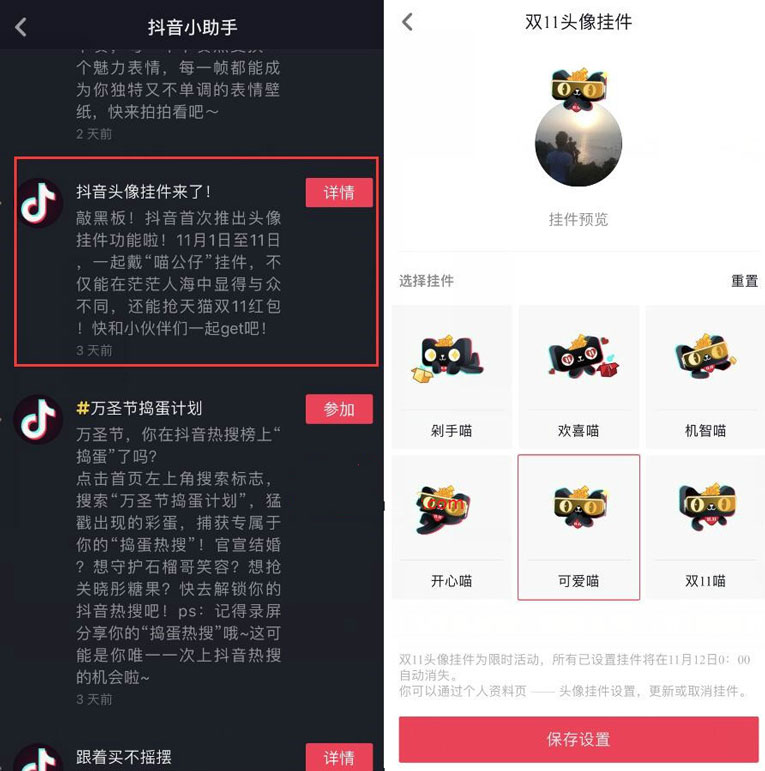Go back from the 抖音小助手 page
The height and width of the screenshot is (771, 765).
click(x=21, y=27)
